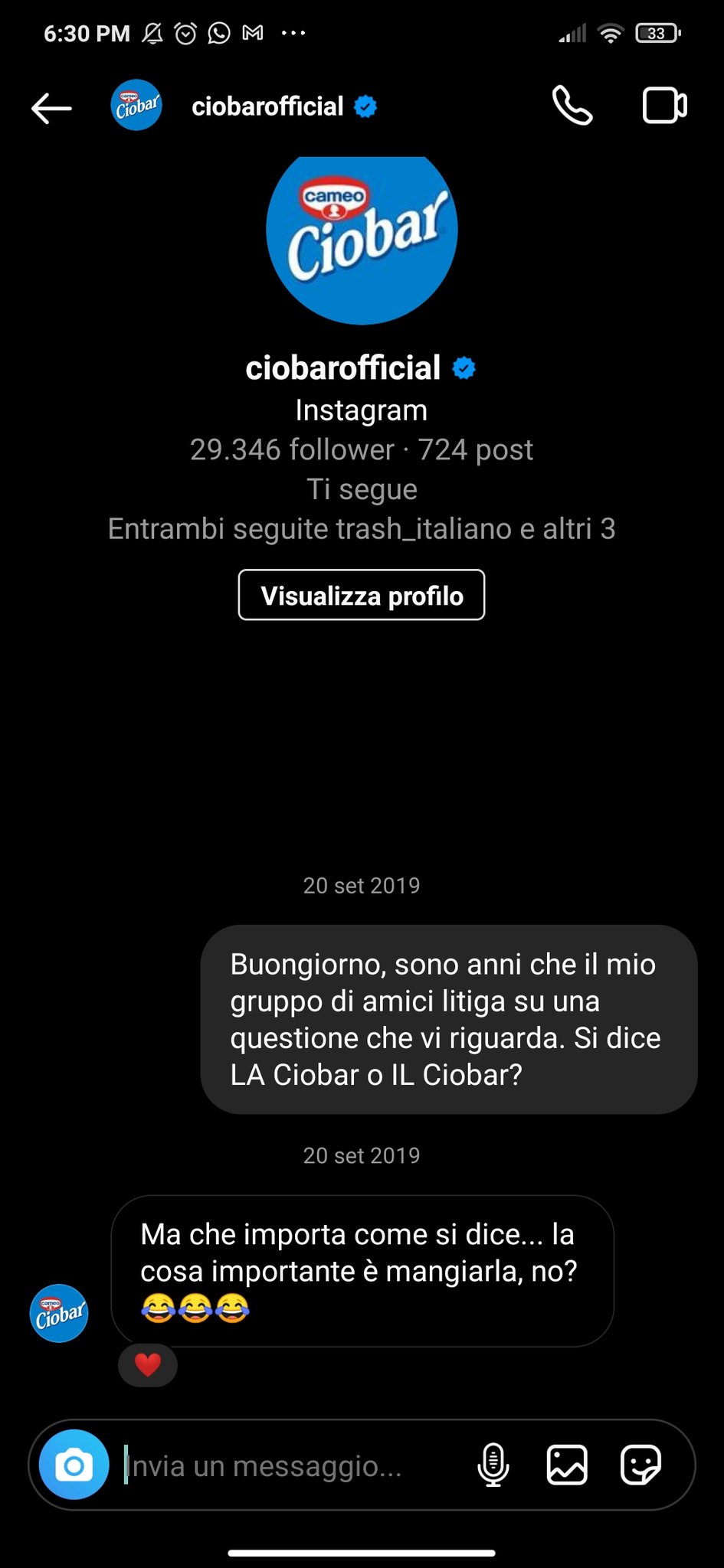Attach a photo from the gallery
This screenshot has height=1568, width=724.
(x=567, y=1465)
